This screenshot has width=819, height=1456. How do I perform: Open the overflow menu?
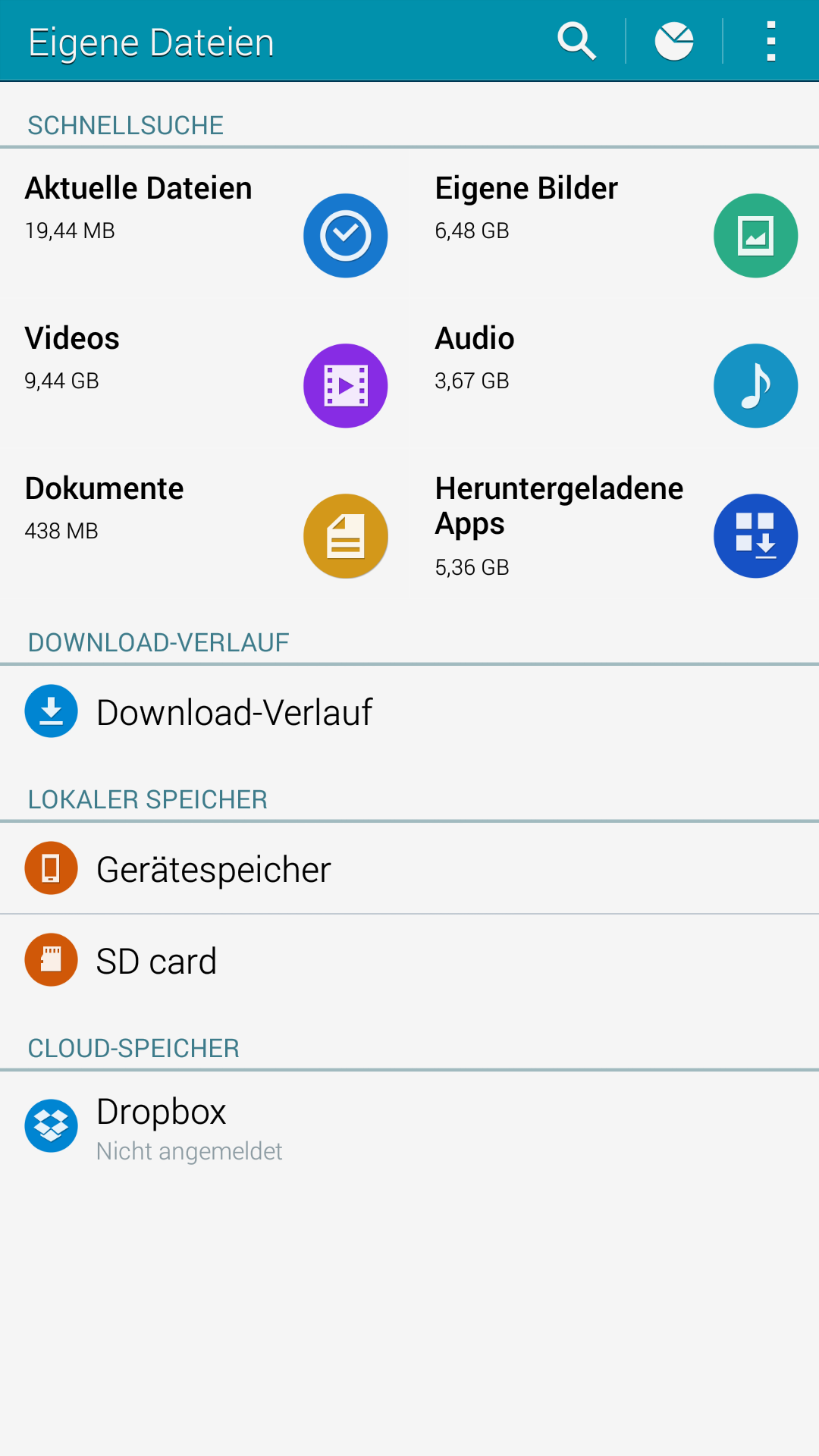point(771,41)
